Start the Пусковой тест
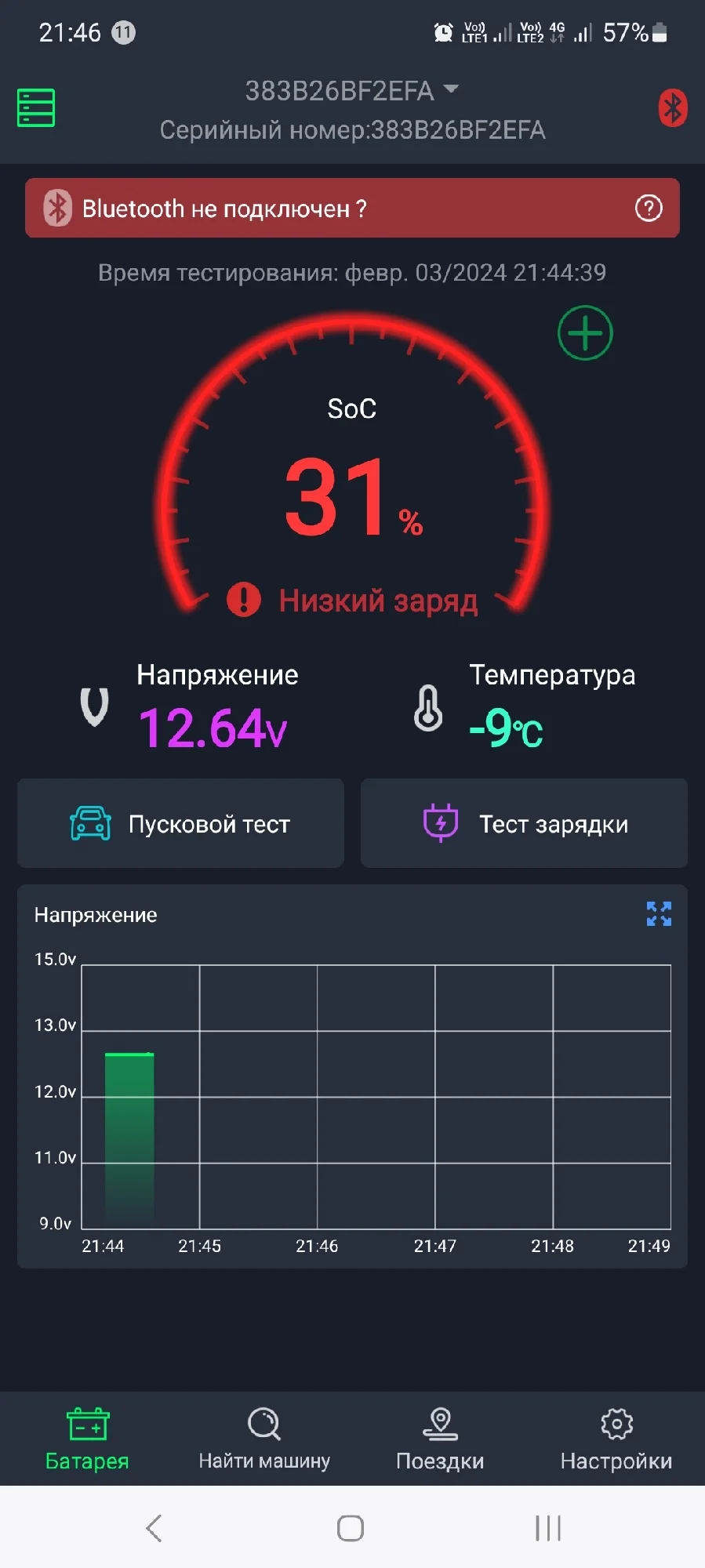 point(181,823)
